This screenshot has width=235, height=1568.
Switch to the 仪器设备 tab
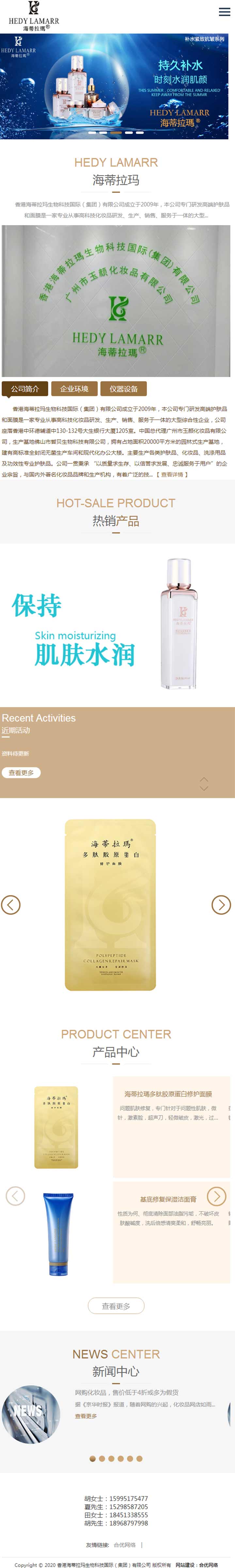124,388
